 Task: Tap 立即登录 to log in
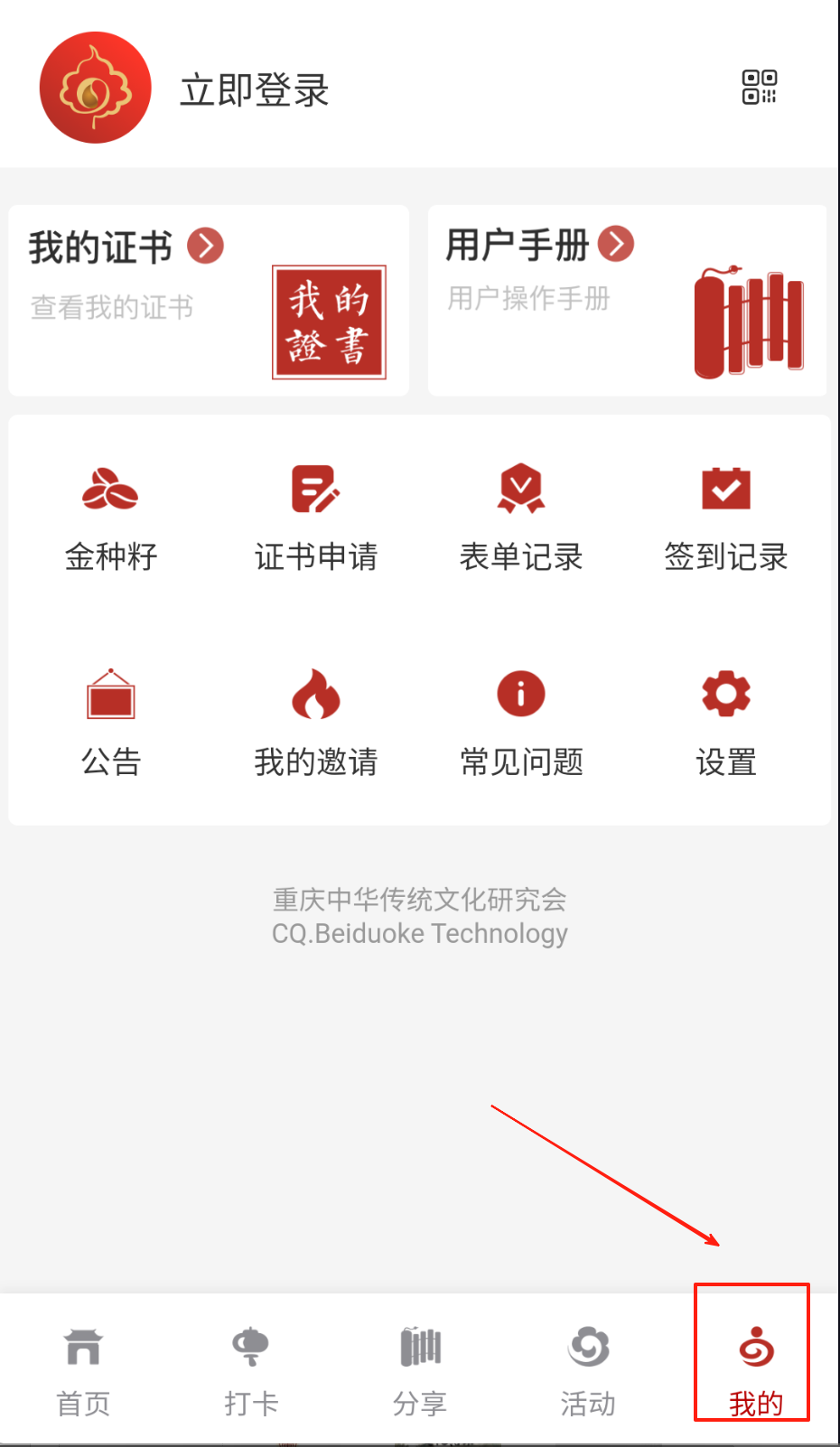pyautogui.click(x=254, y=90)
